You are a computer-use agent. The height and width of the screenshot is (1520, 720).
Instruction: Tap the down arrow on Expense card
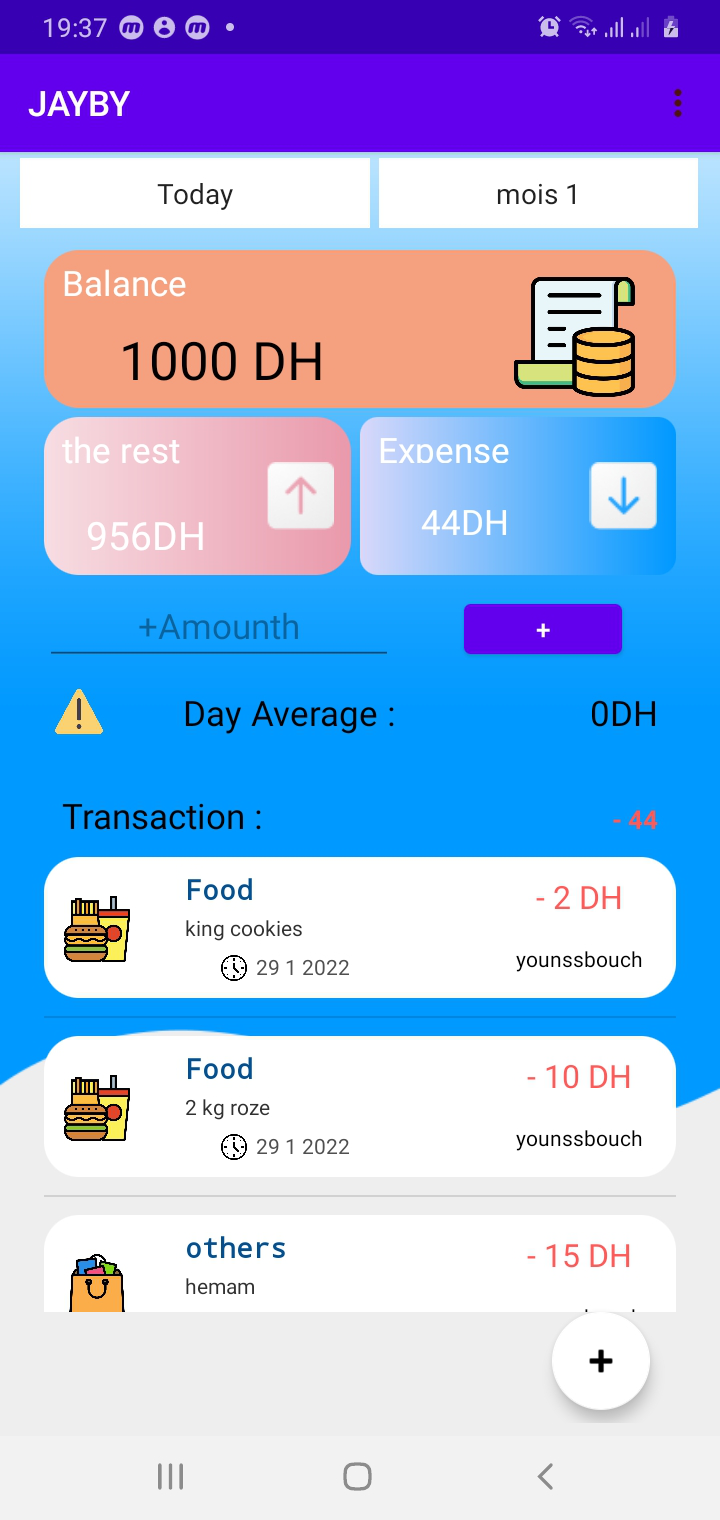[623, 496]
